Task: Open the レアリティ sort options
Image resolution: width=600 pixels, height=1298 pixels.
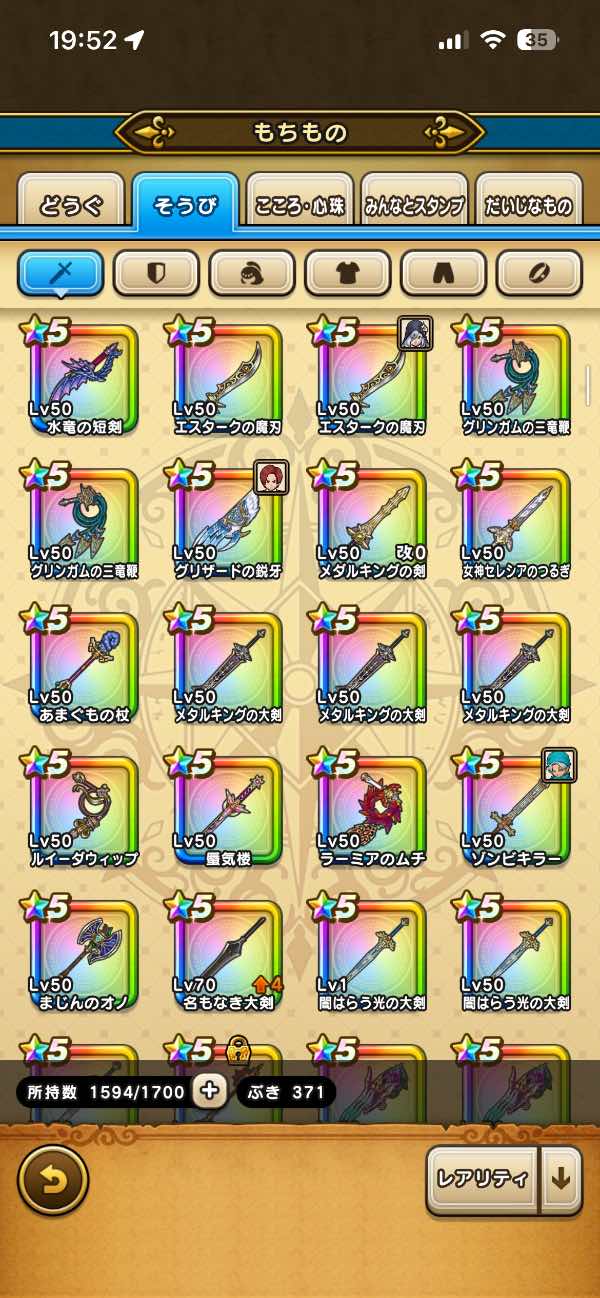Action: [483, 1179]
